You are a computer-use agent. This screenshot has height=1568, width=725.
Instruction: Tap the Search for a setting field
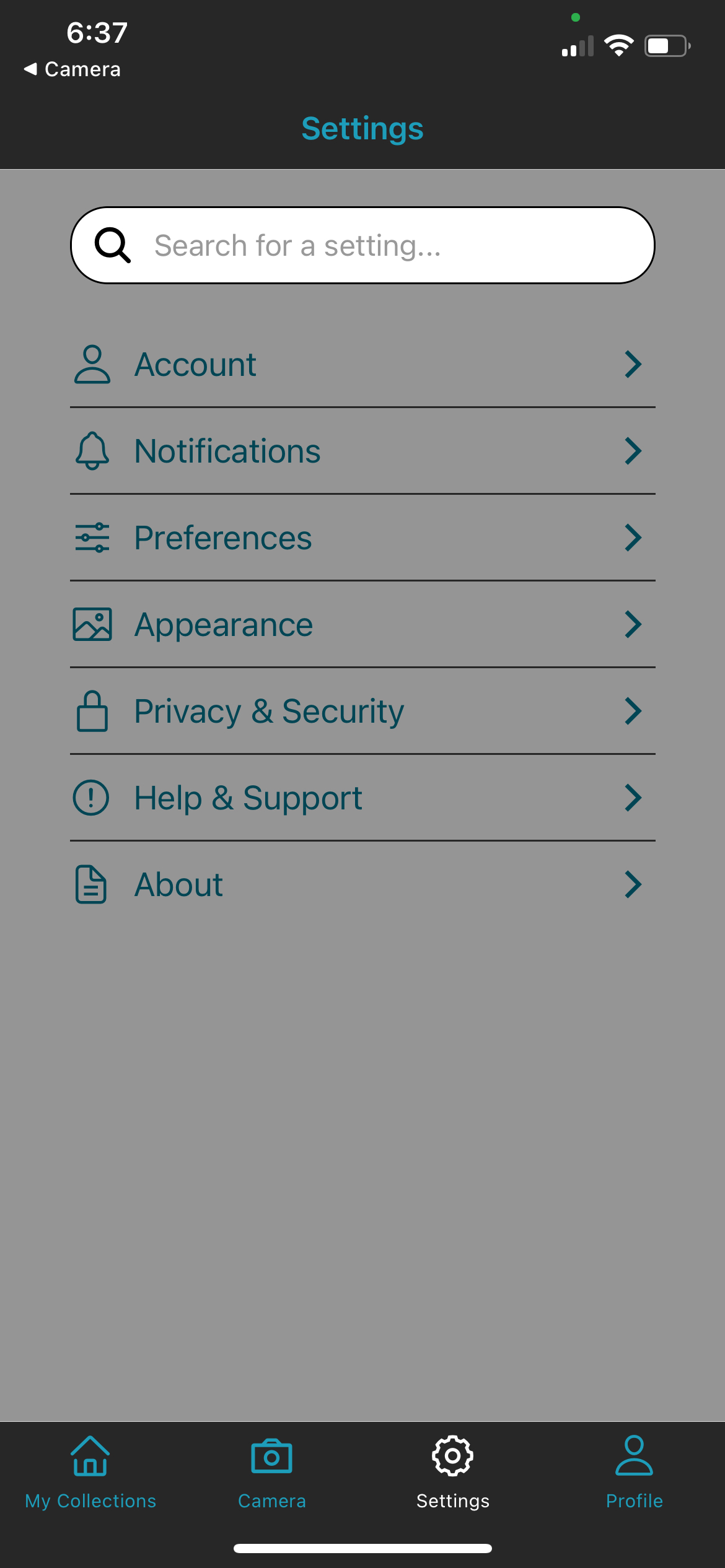click(x=362, y=245)
